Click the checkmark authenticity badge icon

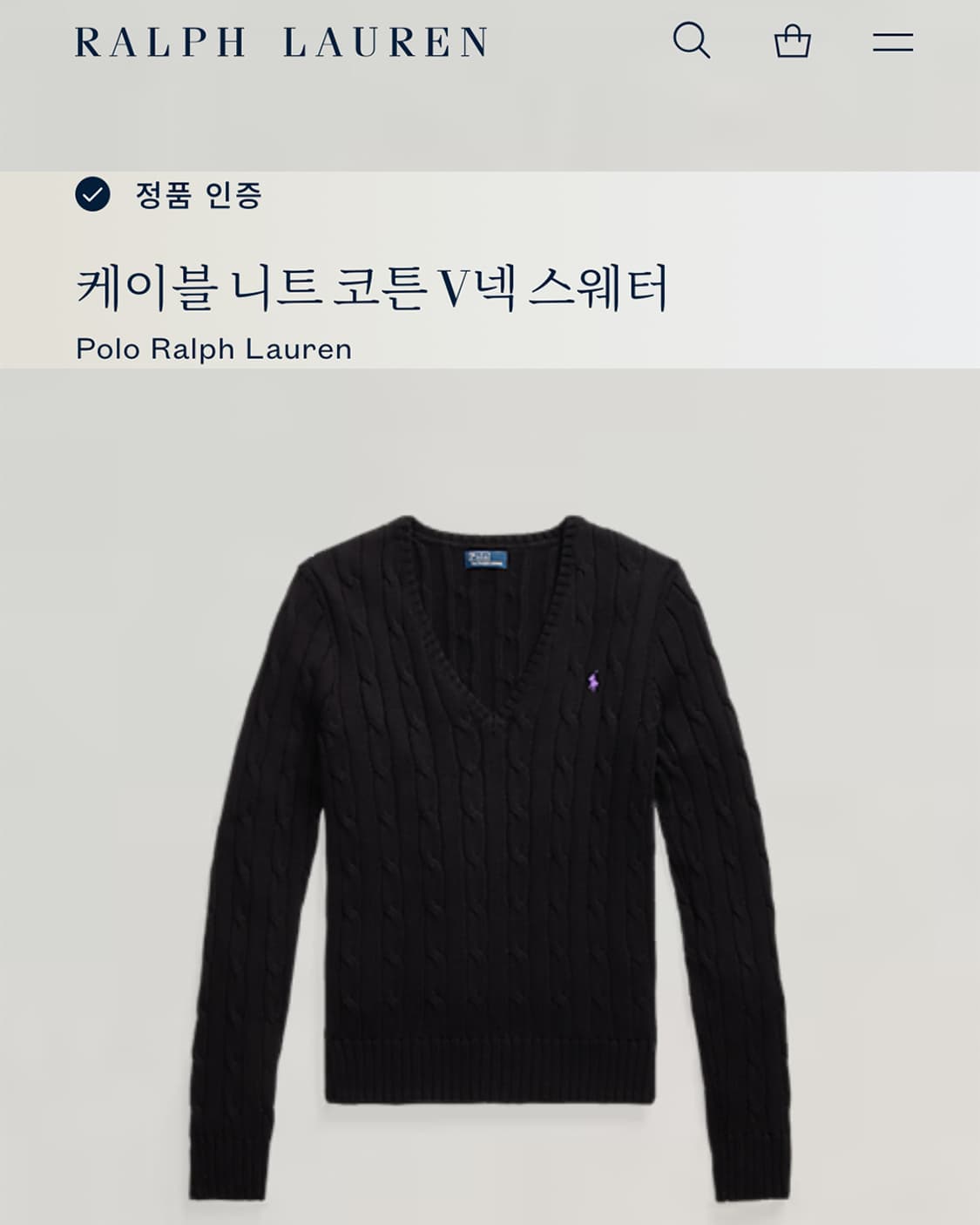coord(91,198)
